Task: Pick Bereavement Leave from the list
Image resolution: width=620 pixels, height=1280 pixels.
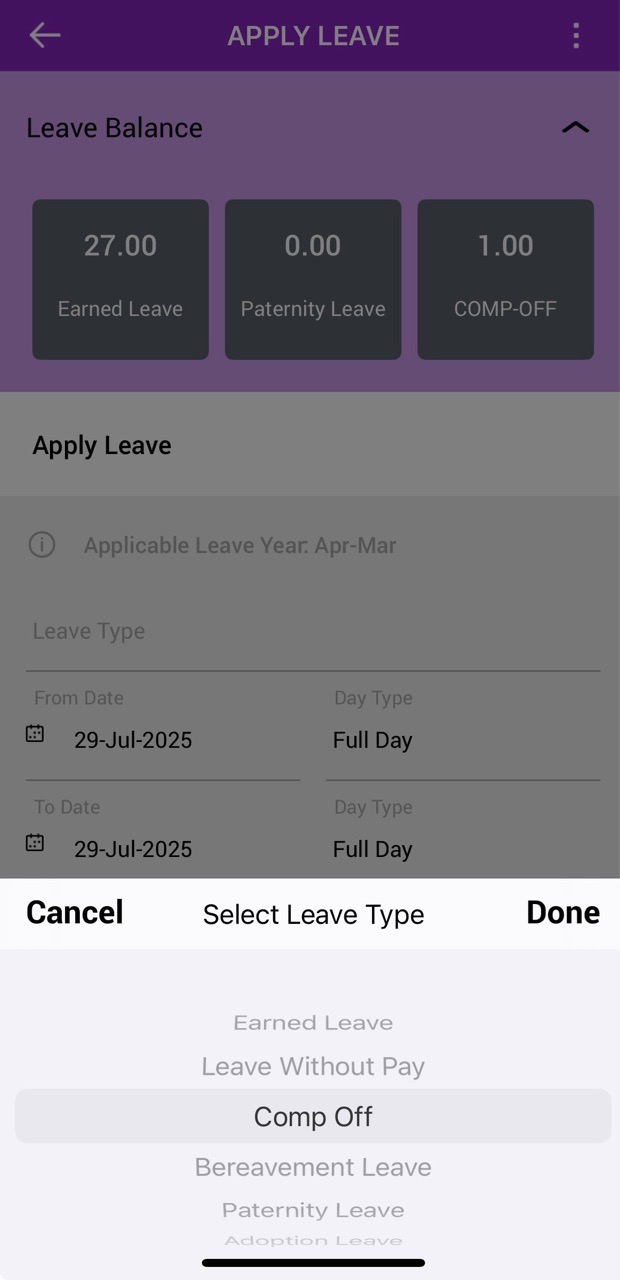Action: [313, 1167]
